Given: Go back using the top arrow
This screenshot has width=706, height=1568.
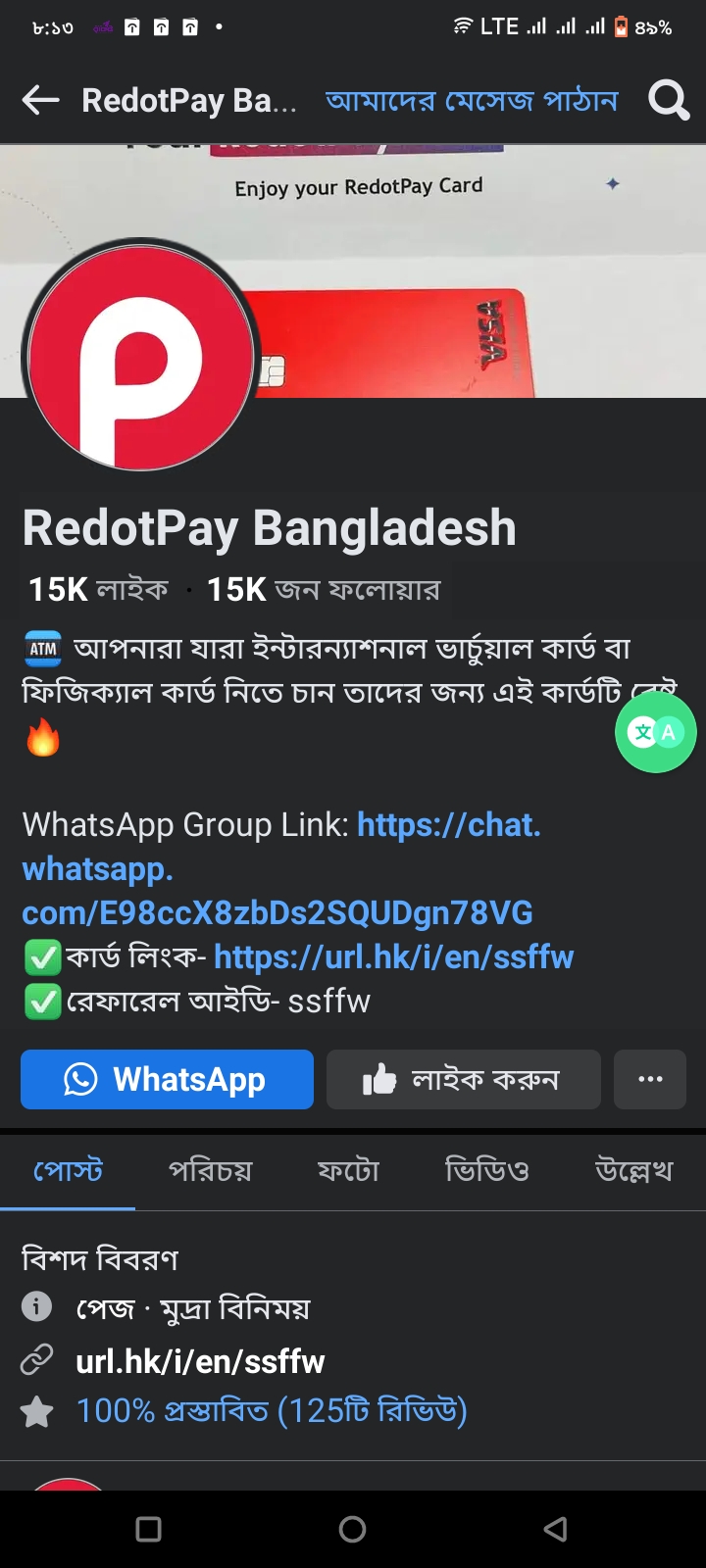Looking at the screenshot, I should click(40, 100).
